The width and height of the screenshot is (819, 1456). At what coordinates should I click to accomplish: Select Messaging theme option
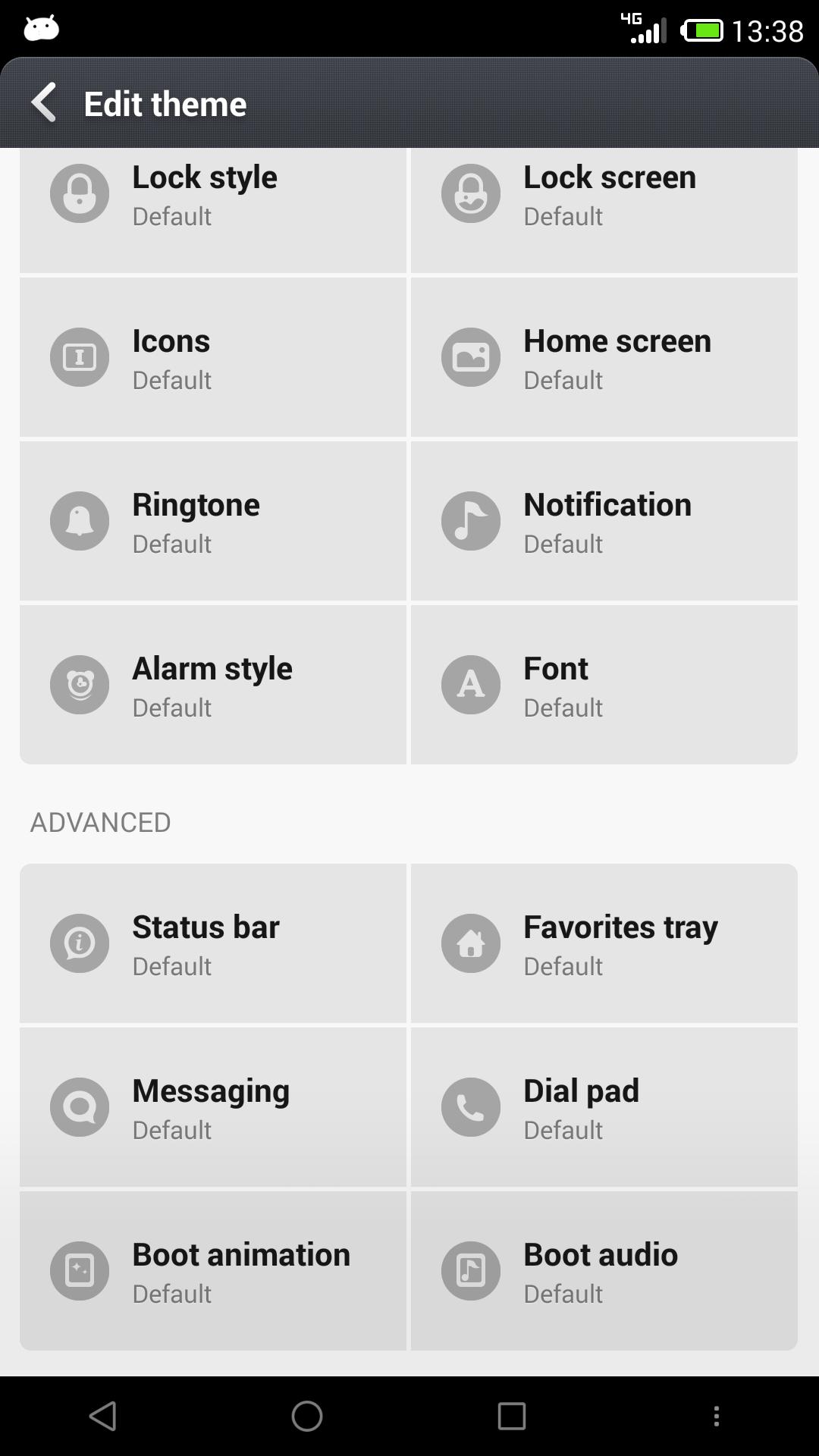click(x=213, y=1107)
